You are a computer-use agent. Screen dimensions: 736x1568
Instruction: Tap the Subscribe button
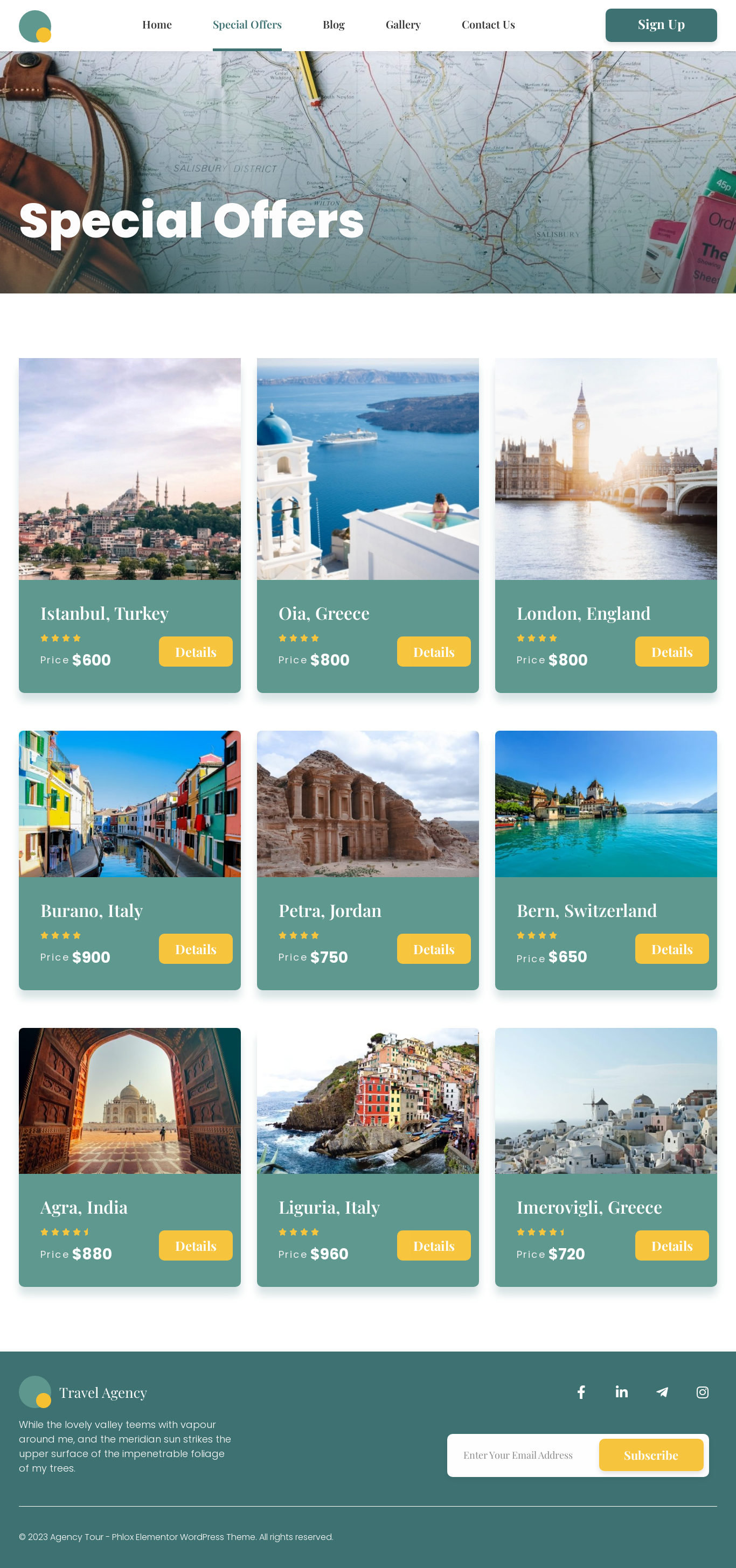tap(651, 1455)
